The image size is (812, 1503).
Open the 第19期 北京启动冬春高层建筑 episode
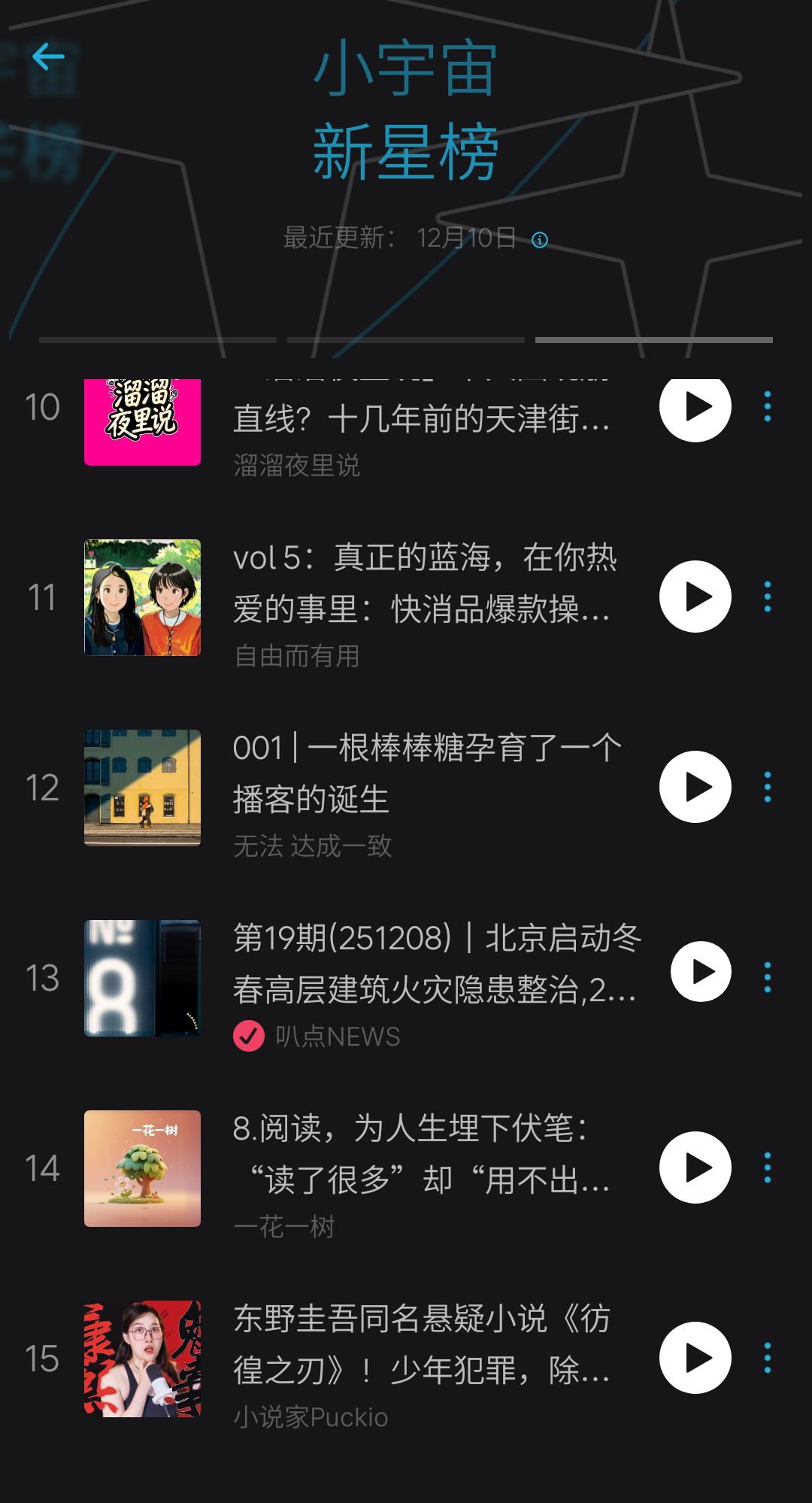(x=436, y=964)
